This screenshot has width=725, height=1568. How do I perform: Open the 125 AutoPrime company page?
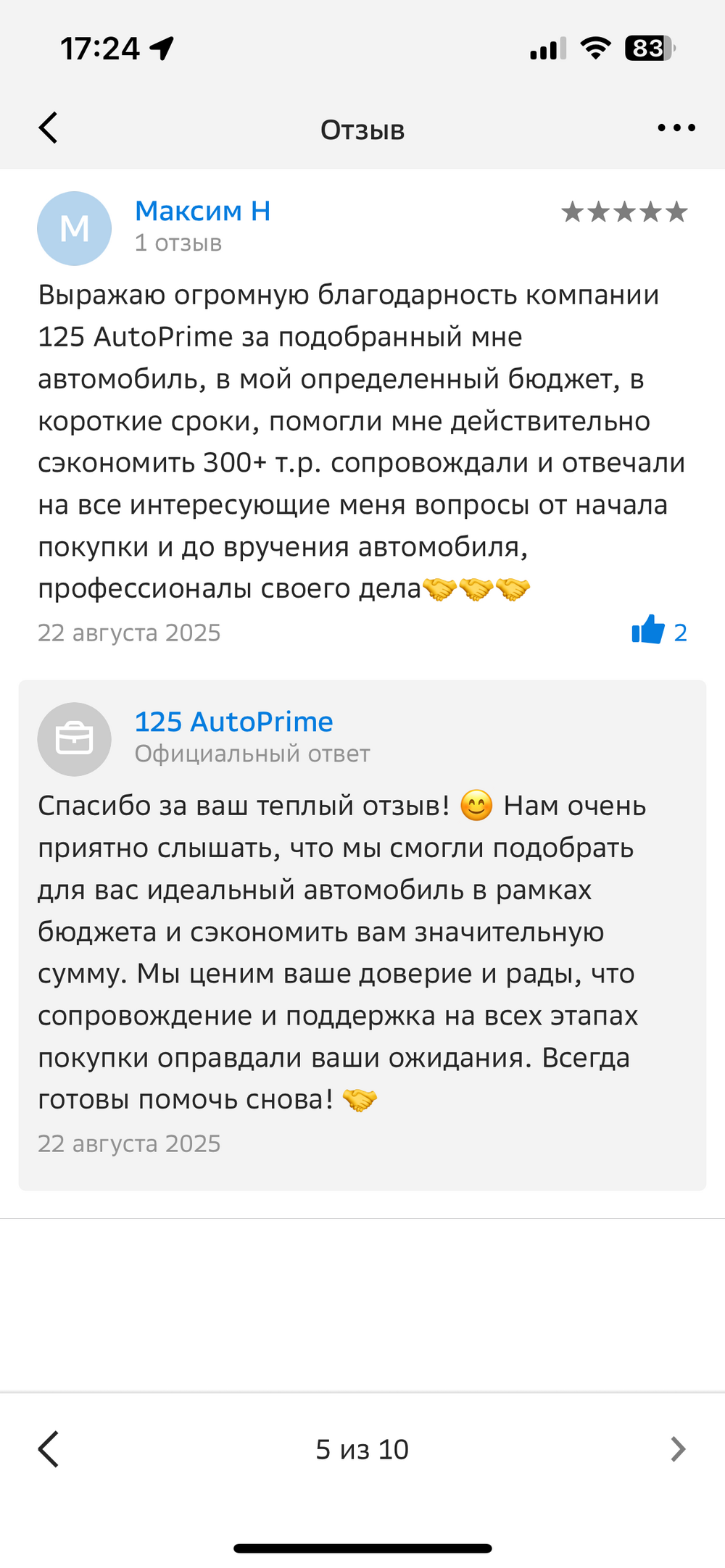click(x=233, y=722)
